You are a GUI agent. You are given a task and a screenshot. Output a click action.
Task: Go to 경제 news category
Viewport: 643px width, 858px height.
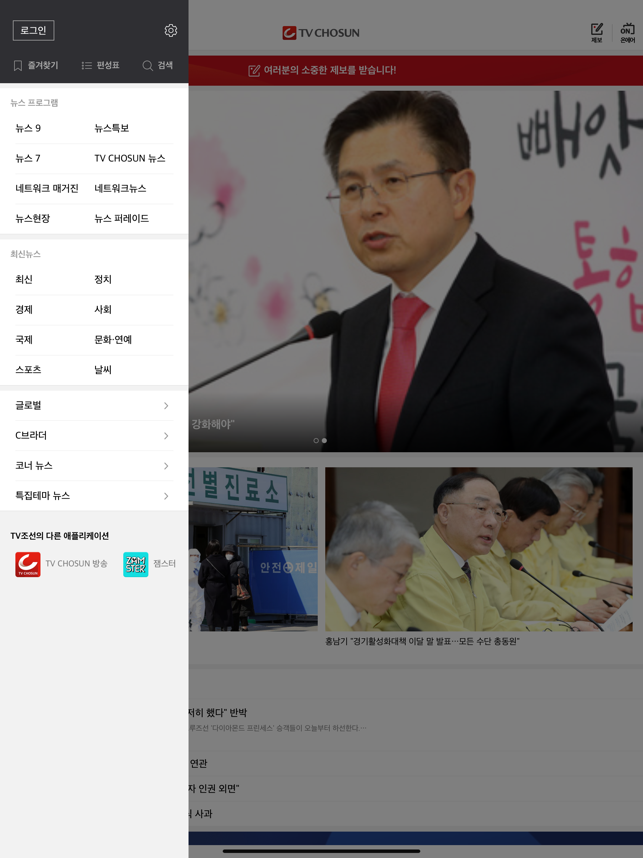24,309
